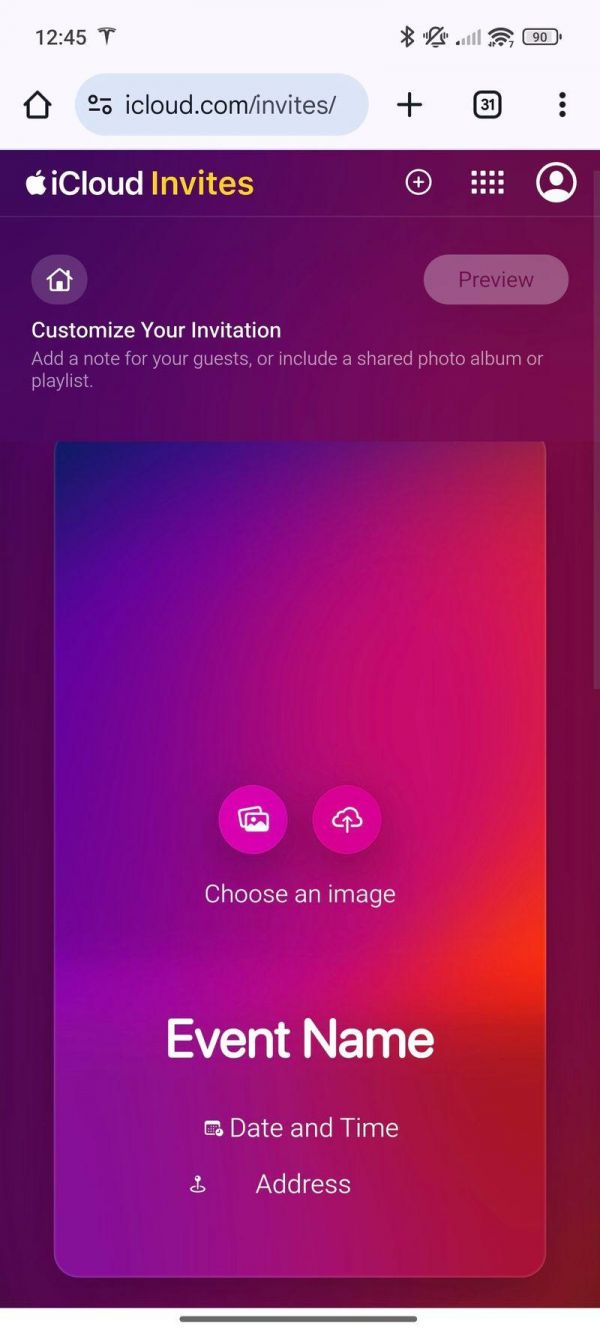The height and width of the screenshot is (1333, 600).
Task: Return to the Invites home screen
Action: click(x=59, y=280)
